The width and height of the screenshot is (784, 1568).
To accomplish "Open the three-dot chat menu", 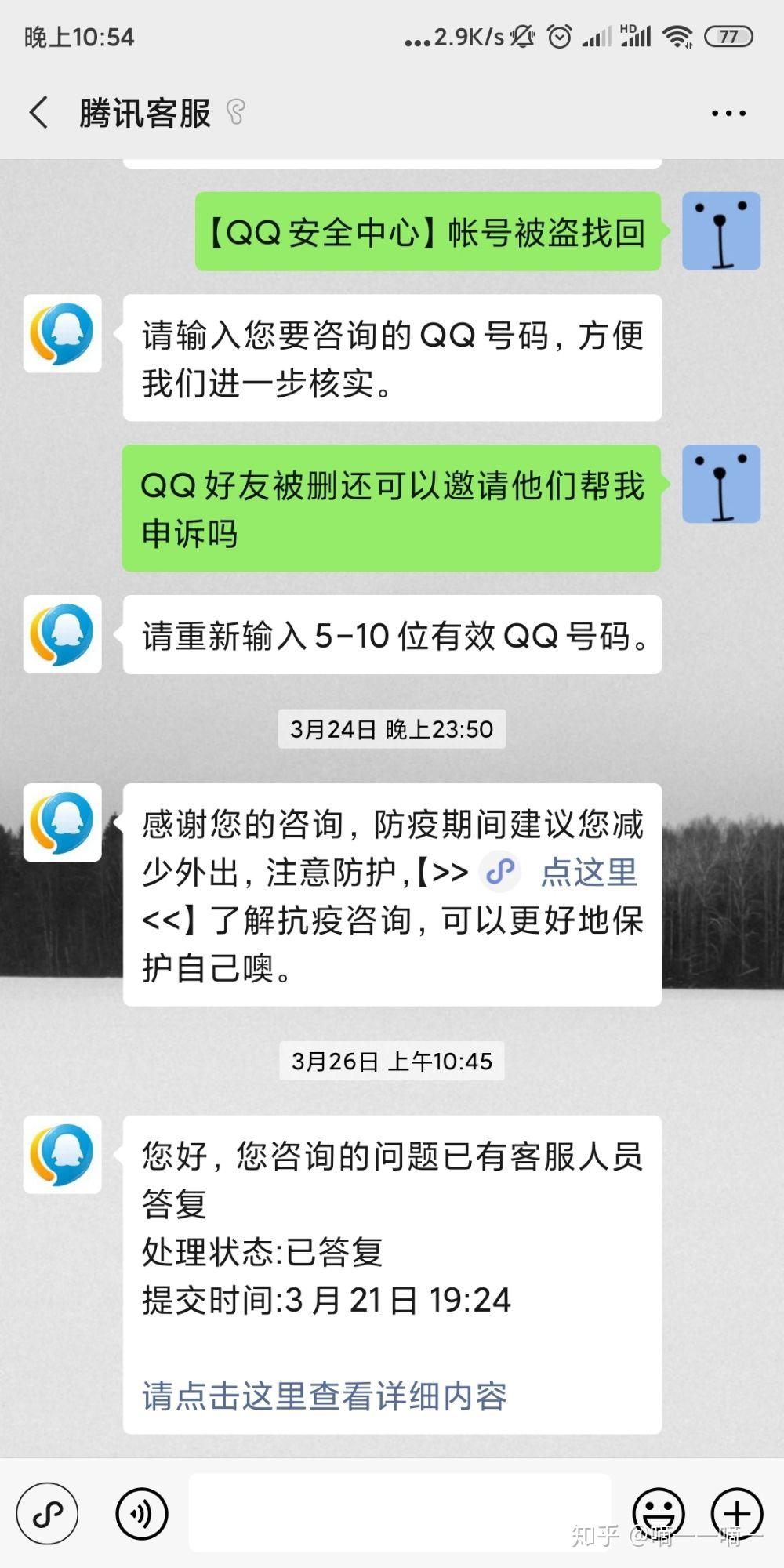I will (x=728, y=114).
